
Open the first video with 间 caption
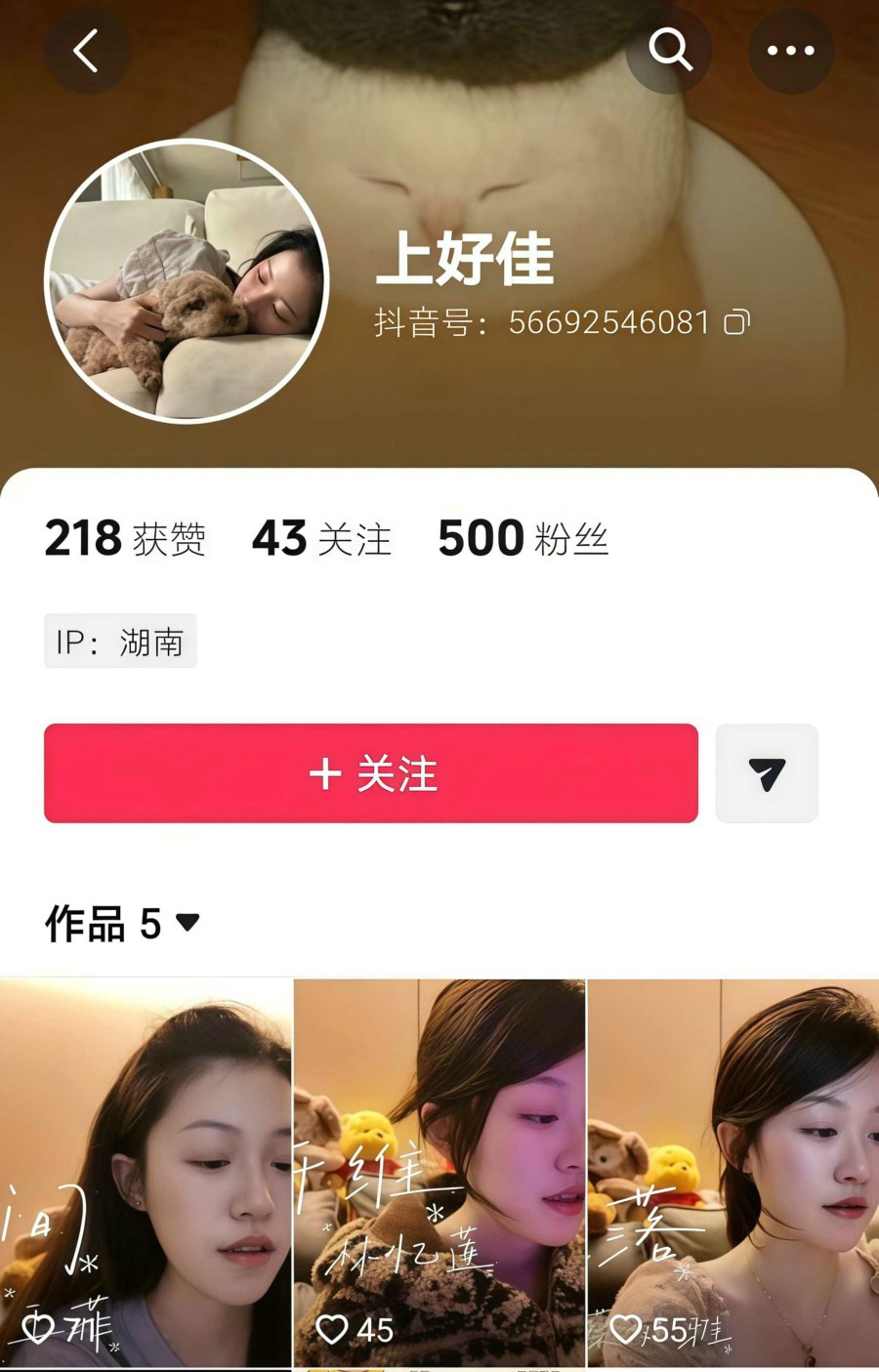click(x=146, y=1172)
